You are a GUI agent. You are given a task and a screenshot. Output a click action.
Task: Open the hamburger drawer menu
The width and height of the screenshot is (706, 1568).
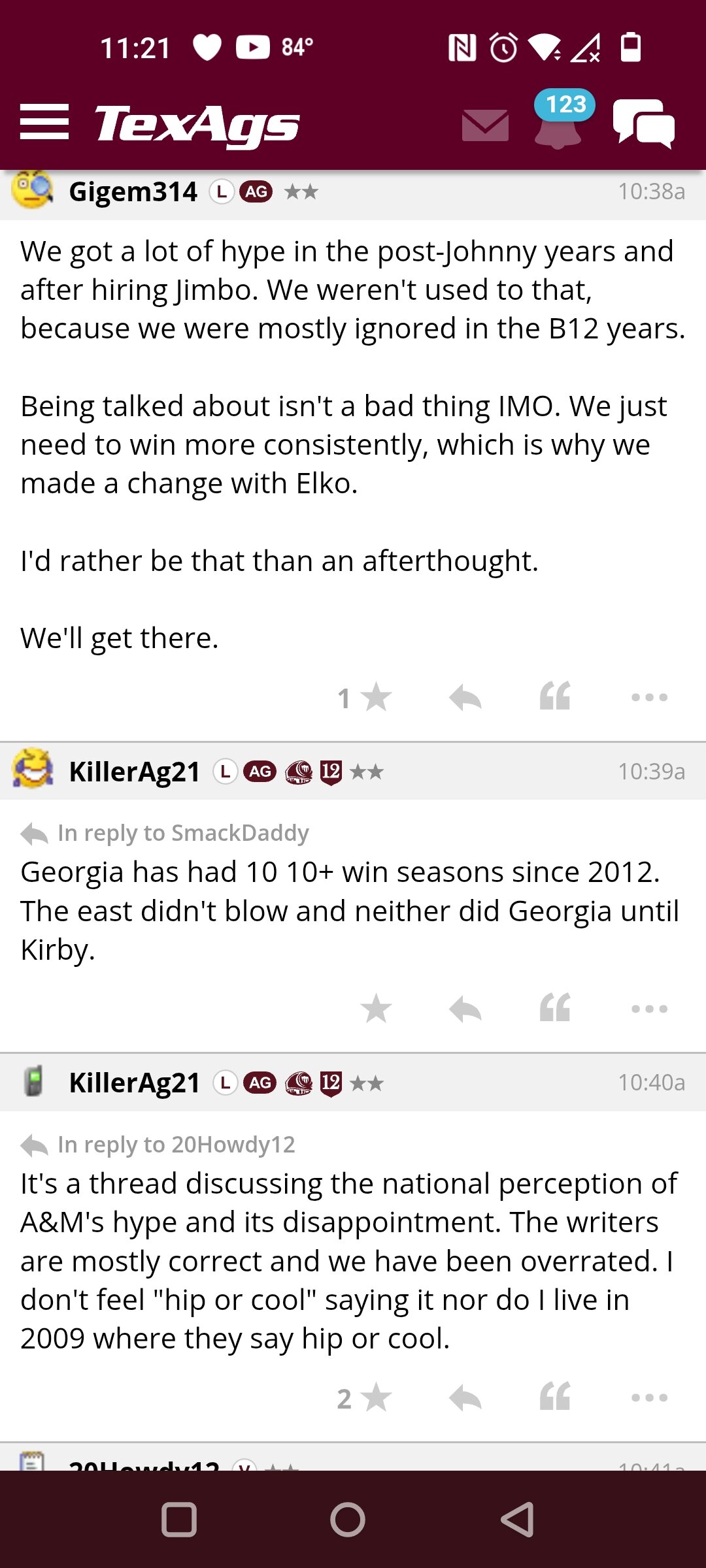point(44,122)
